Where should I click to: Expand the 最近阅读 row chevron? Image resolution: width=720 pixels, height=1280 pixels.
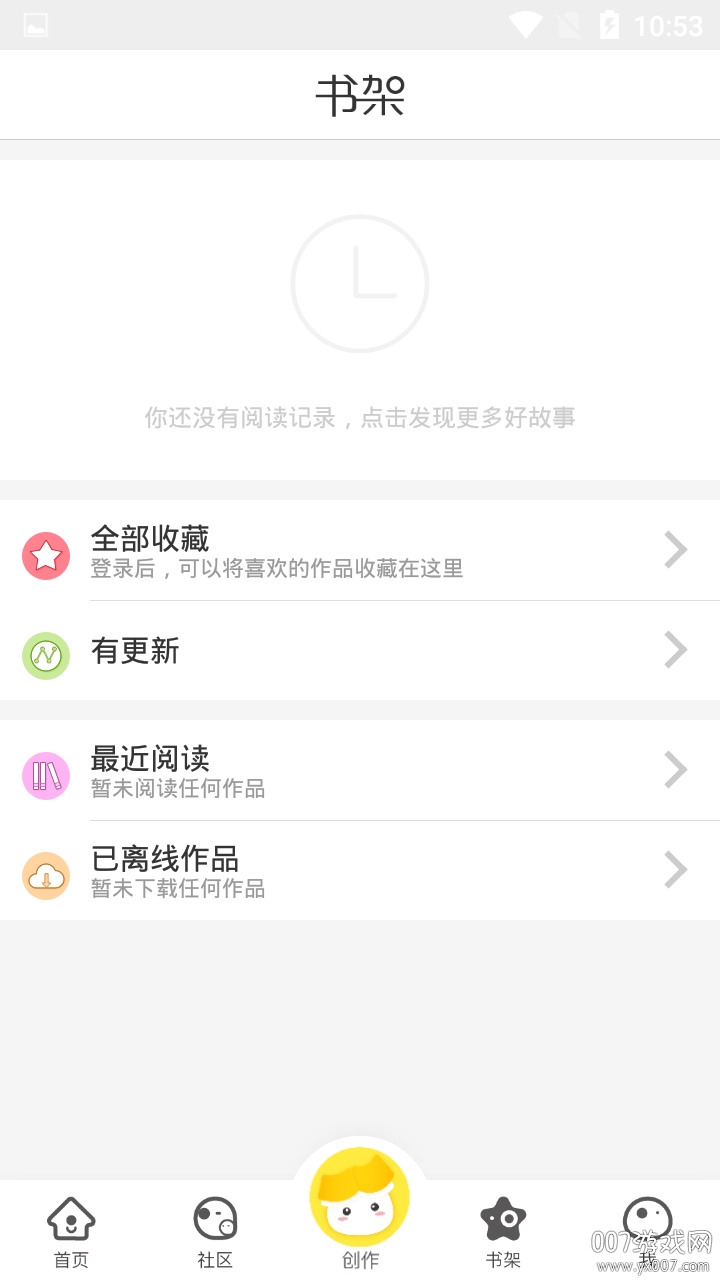tap(677, 770)
